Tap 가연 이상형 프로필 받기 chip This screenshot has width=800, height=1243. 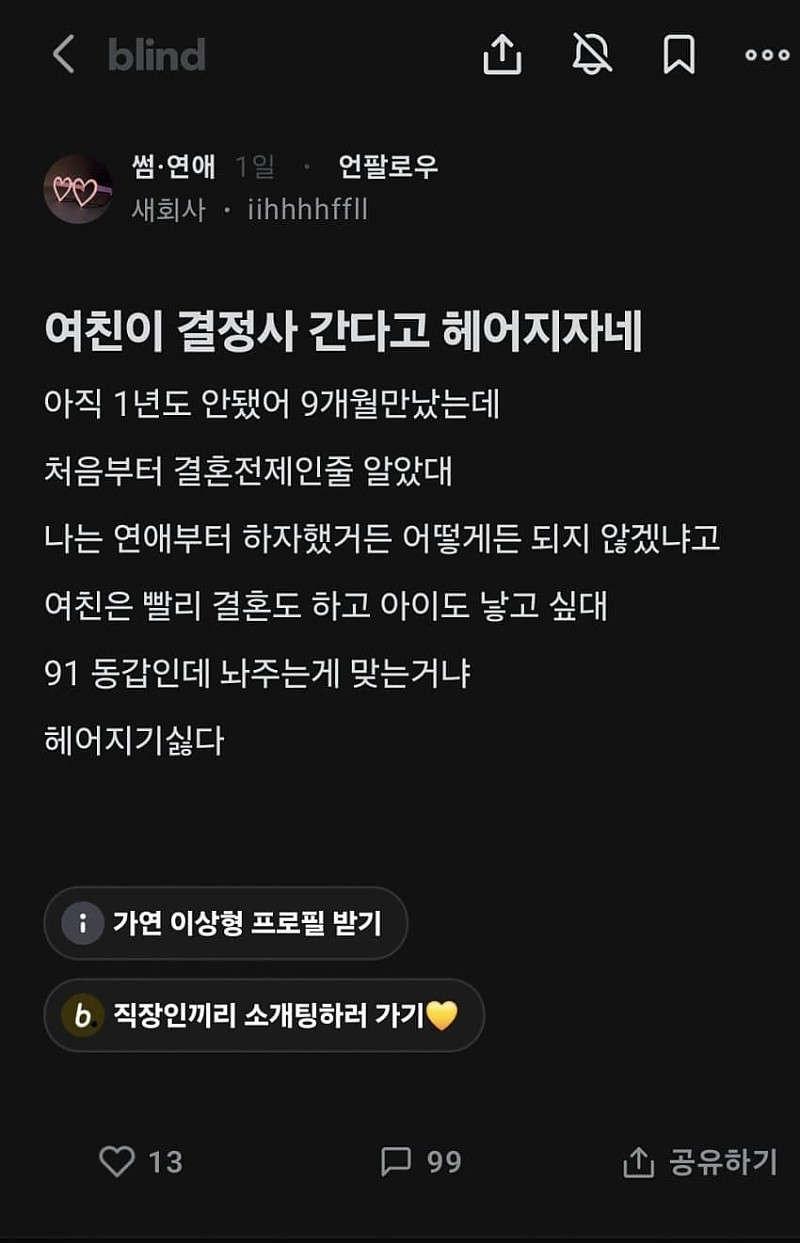[x=226, y=923]
